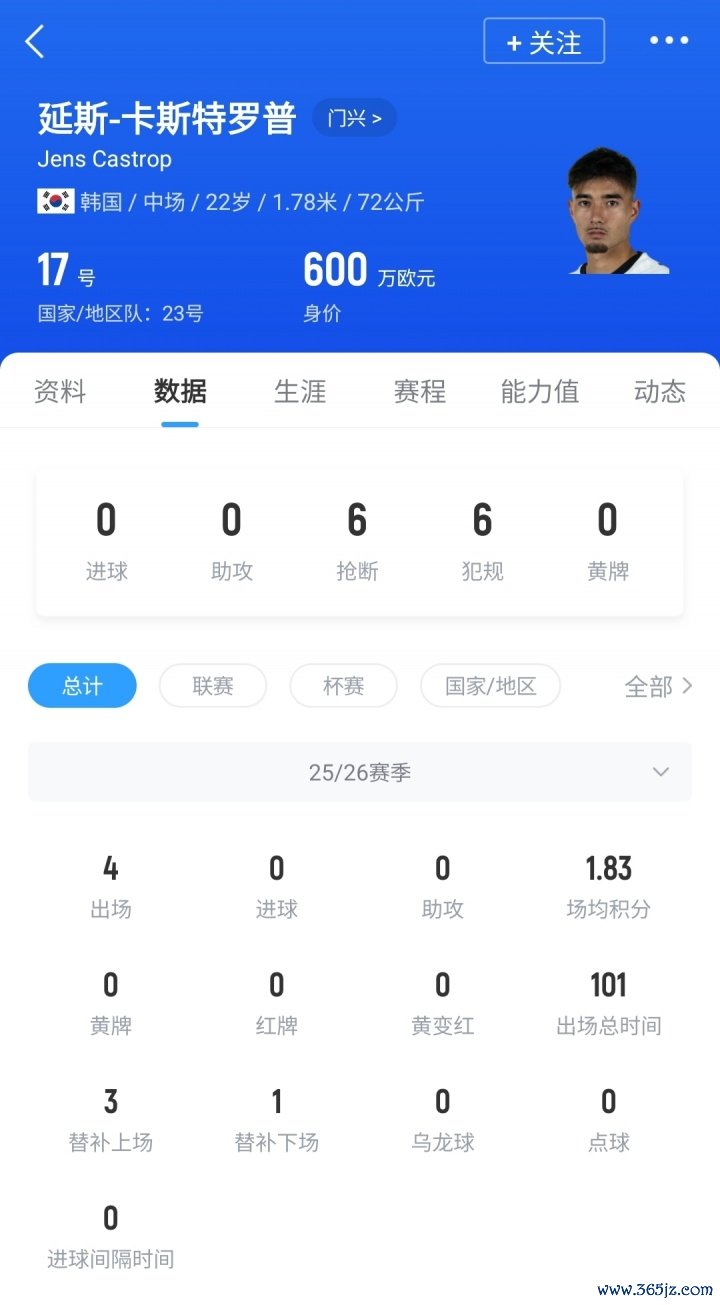Filter stats by 国家/地区
Image resolution: width=720 pixels, height=1305 pixels.
490,686
